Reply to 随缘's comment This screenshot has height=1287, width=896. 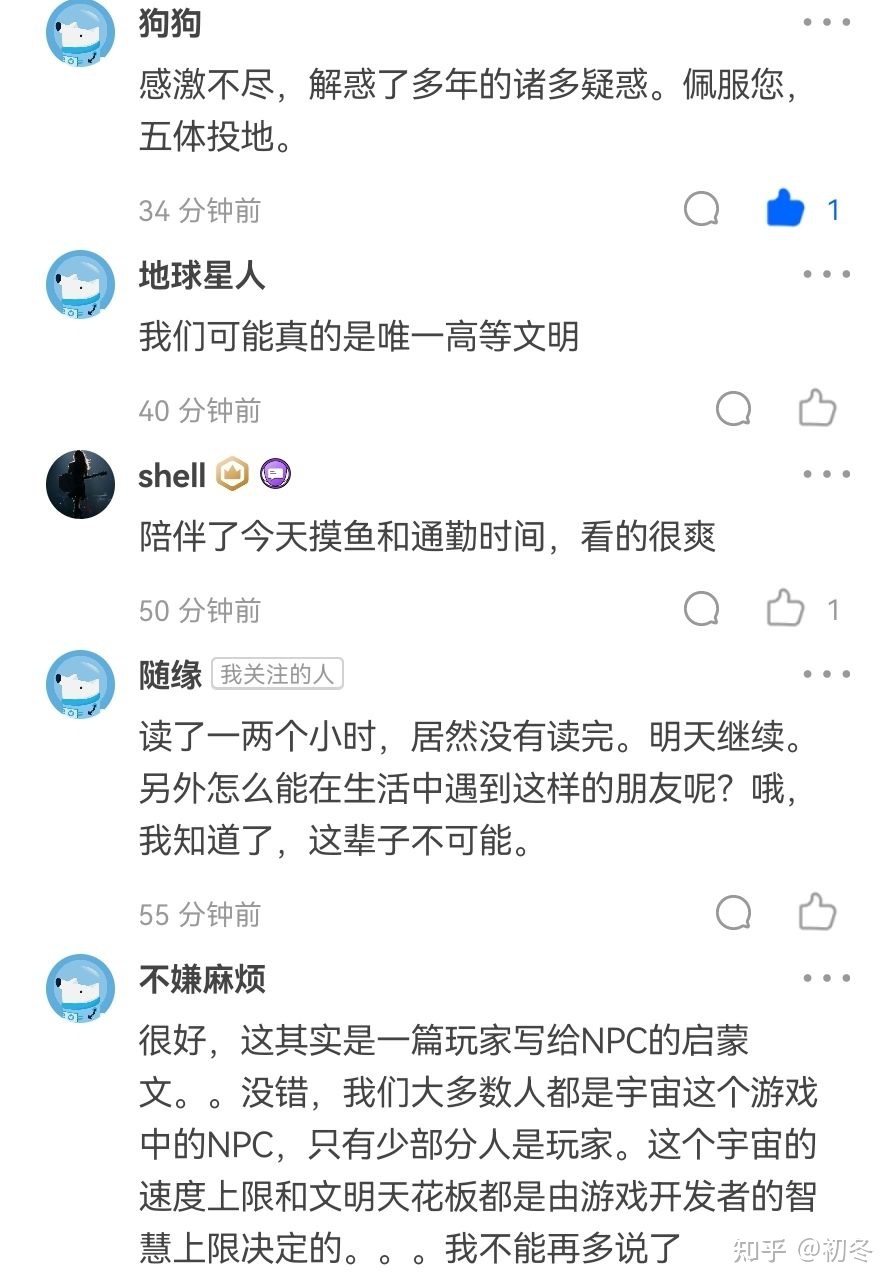tap(735, 912)
